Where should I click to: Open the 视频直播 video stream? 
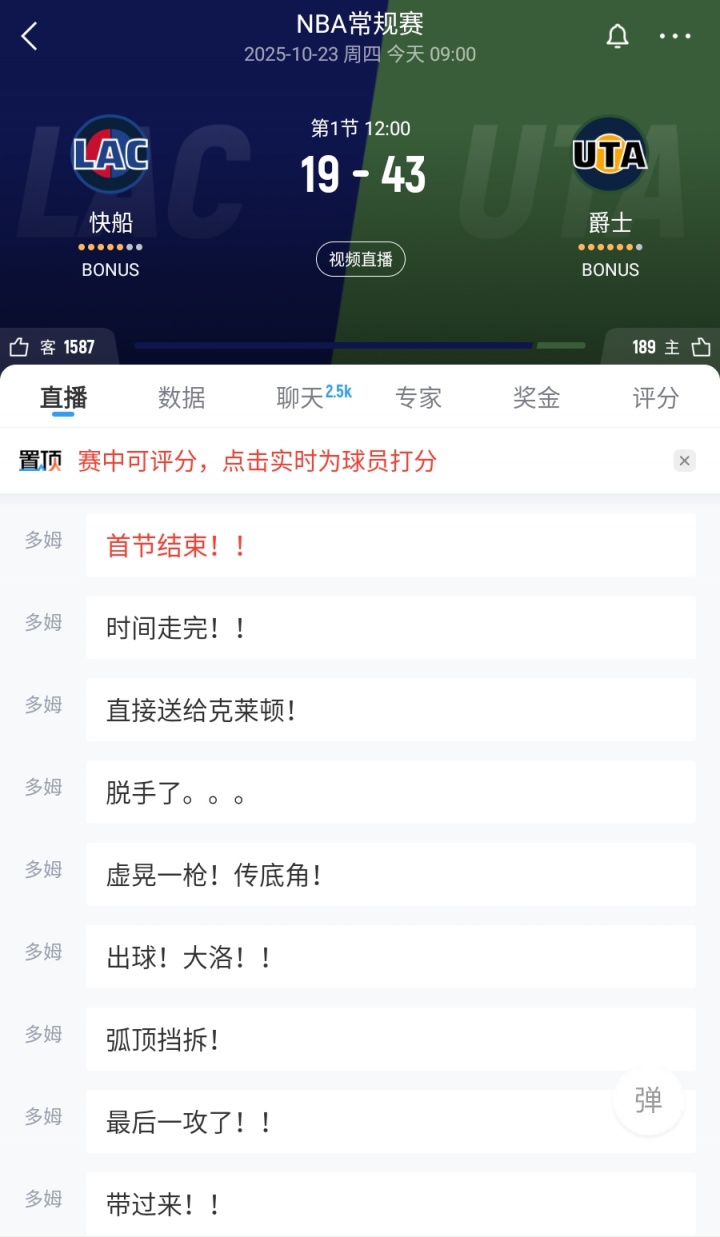click(361, 259)
